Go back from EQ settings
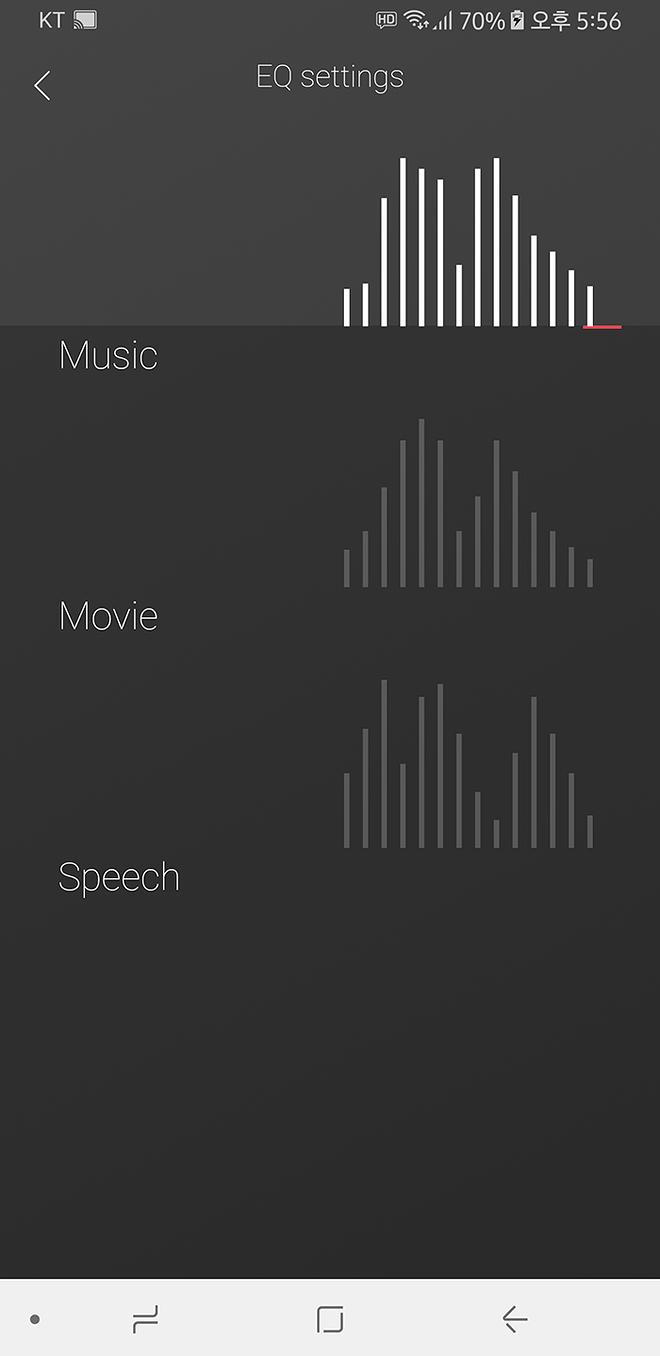Screen dimensions: 660x1356 tap(42, 85)
